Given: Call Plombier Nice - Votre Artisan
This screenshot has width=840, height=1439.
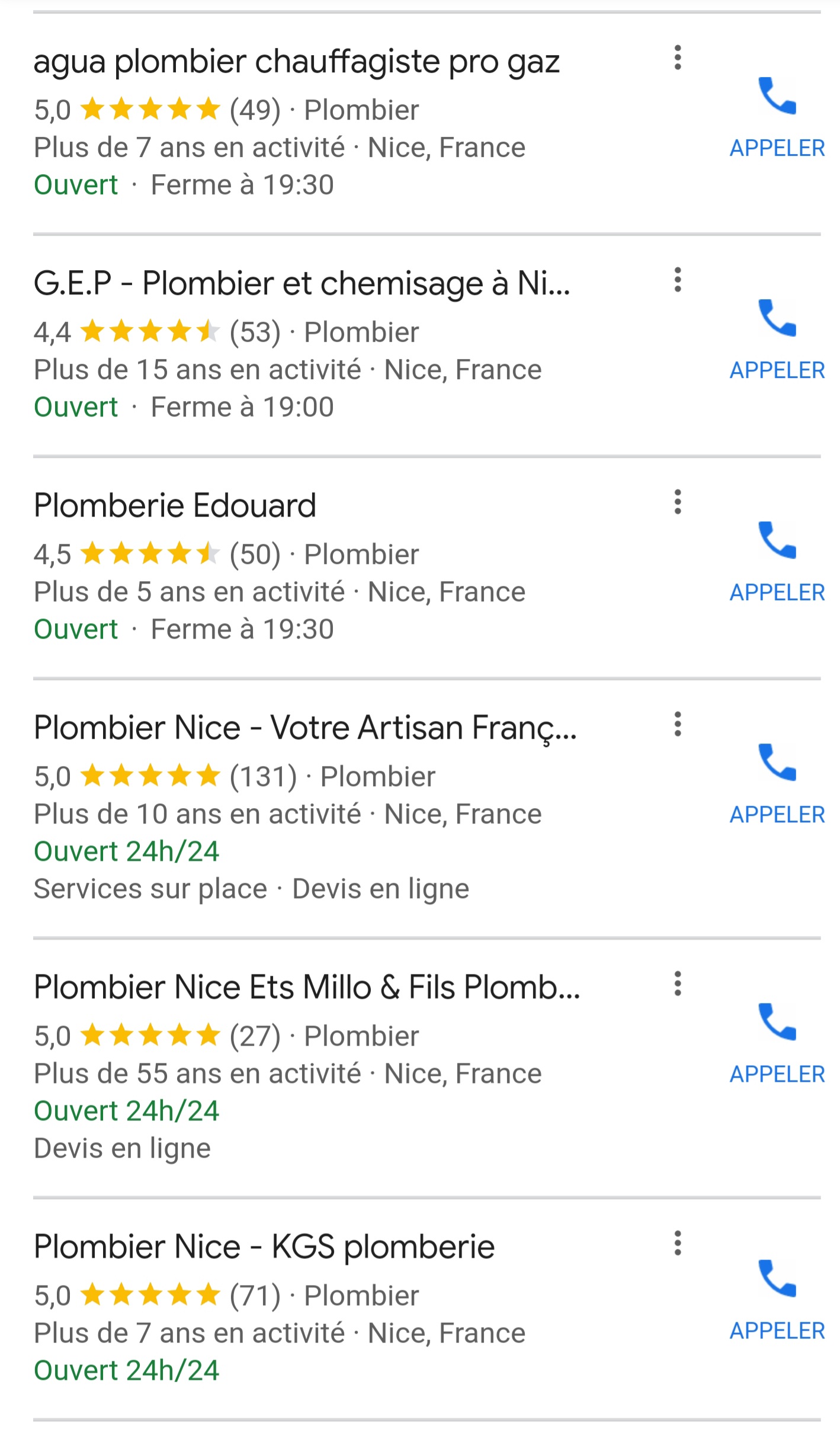Looking at the screenshot, I should click(x=777, y=783).
